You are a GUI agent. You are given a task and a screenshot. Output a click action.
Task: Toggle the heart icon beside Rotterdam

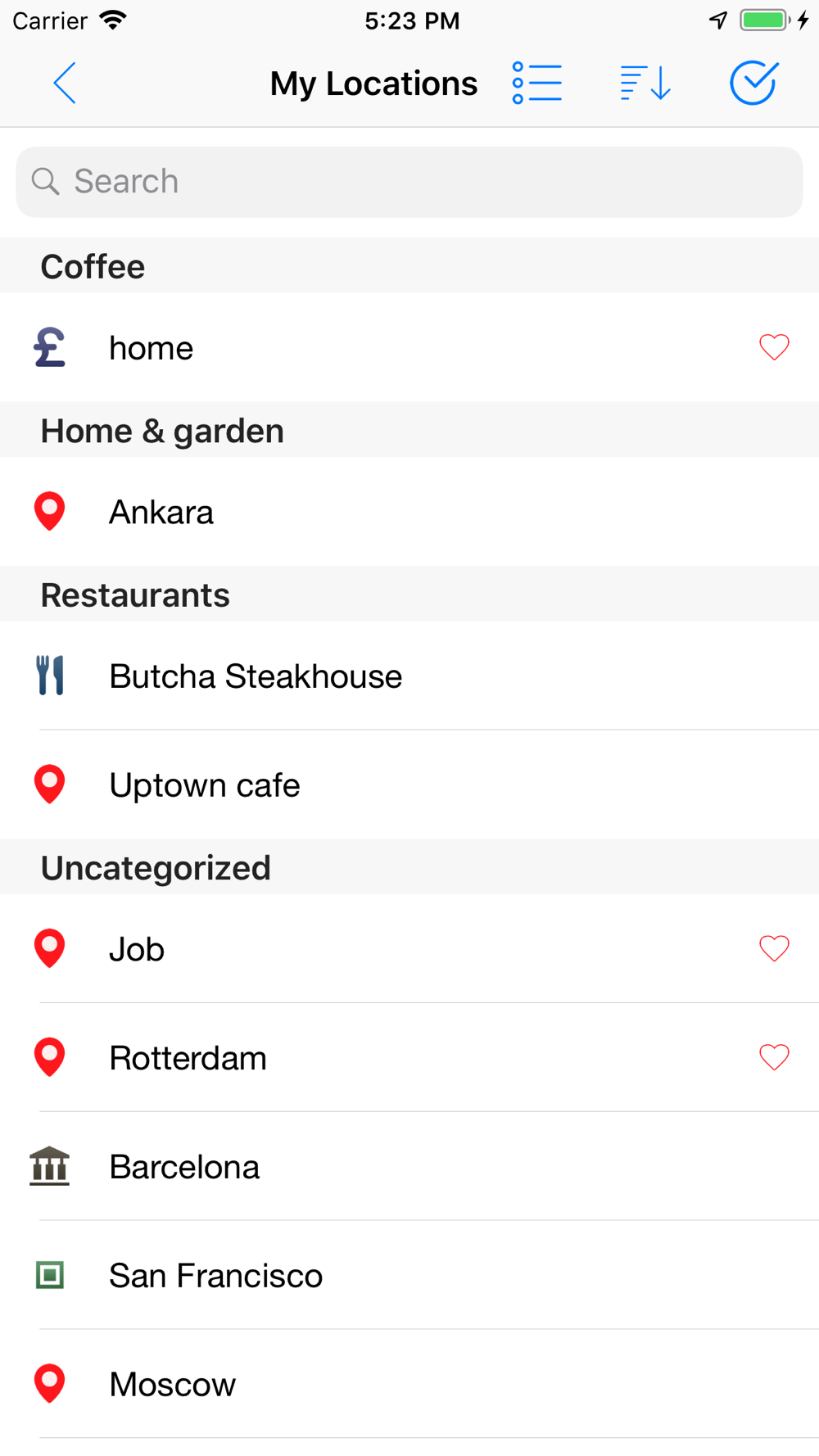[774, 1057]
